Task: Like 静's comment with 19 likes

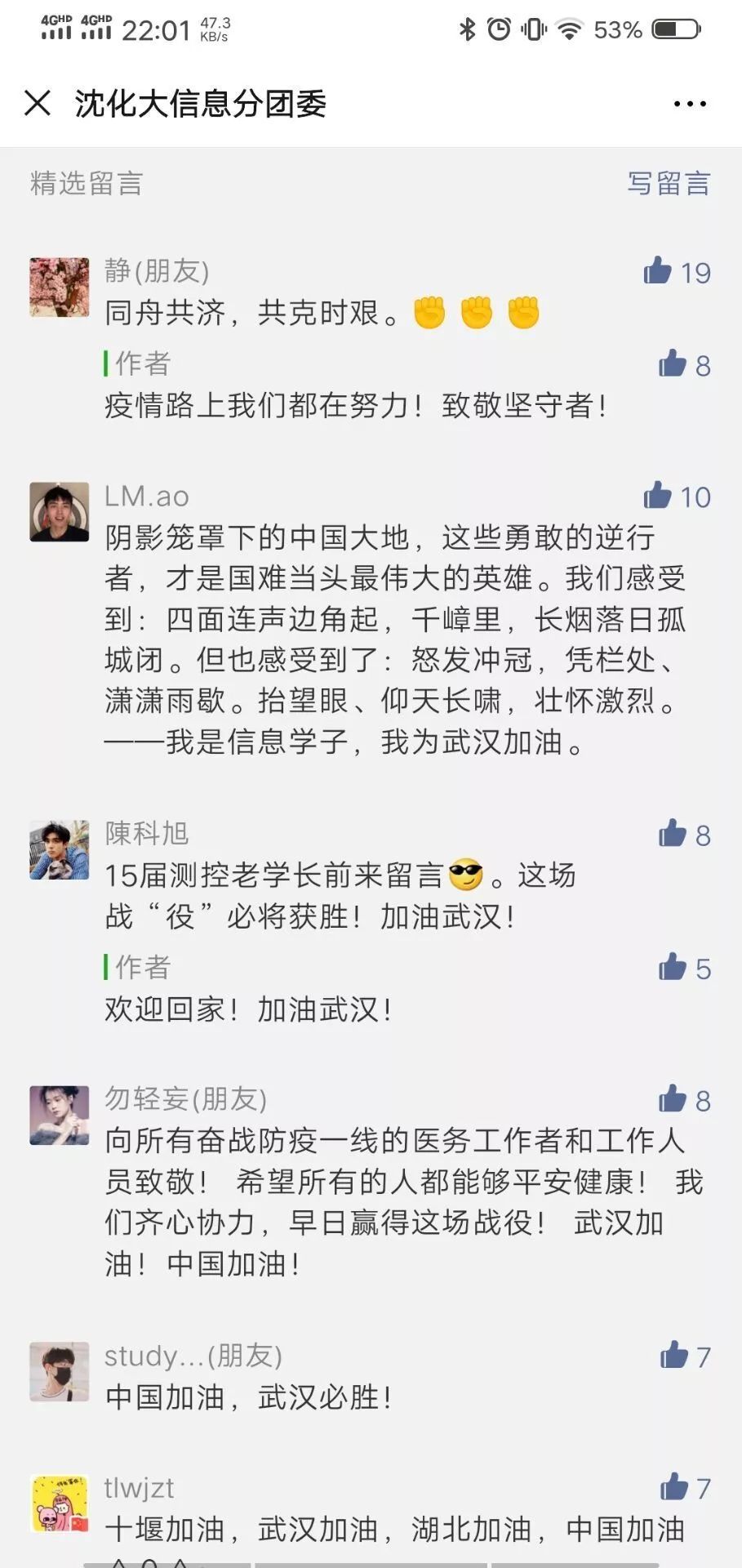Action: point(658,271)
